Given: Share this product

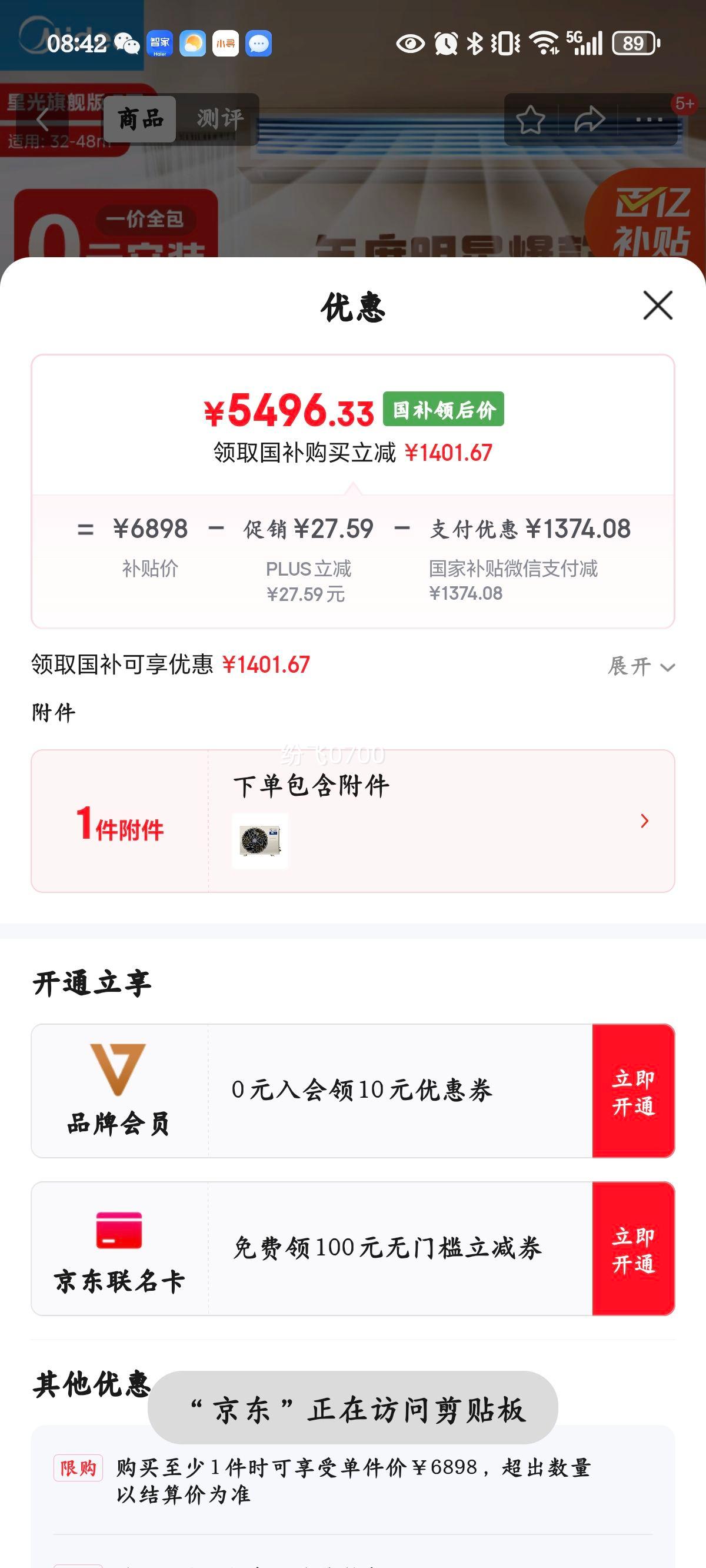Looking at the screenshot, I should coord(589,119).
